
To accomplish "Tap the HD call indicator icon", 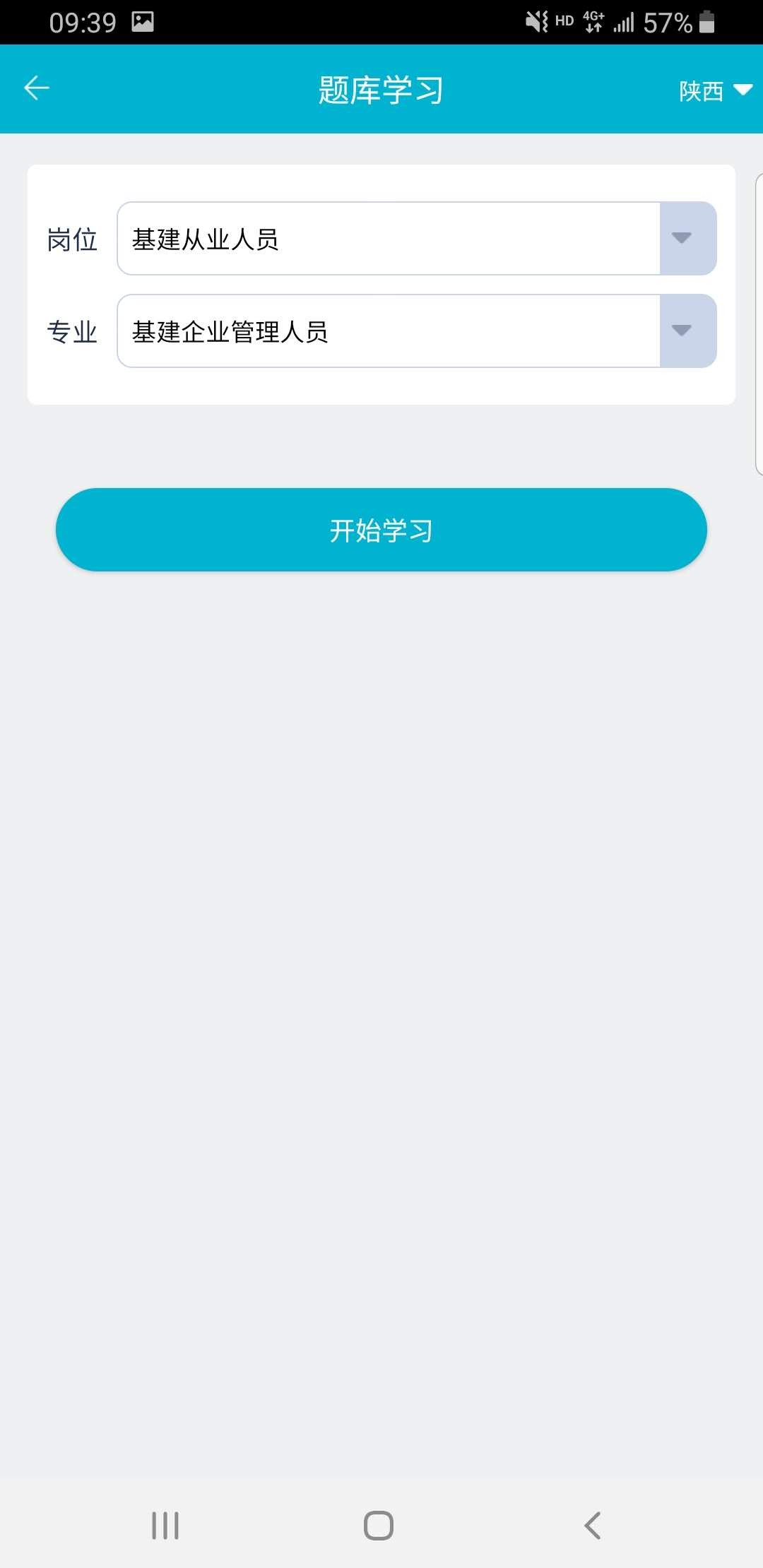I will pyautogui.click(x=563, y=21).
